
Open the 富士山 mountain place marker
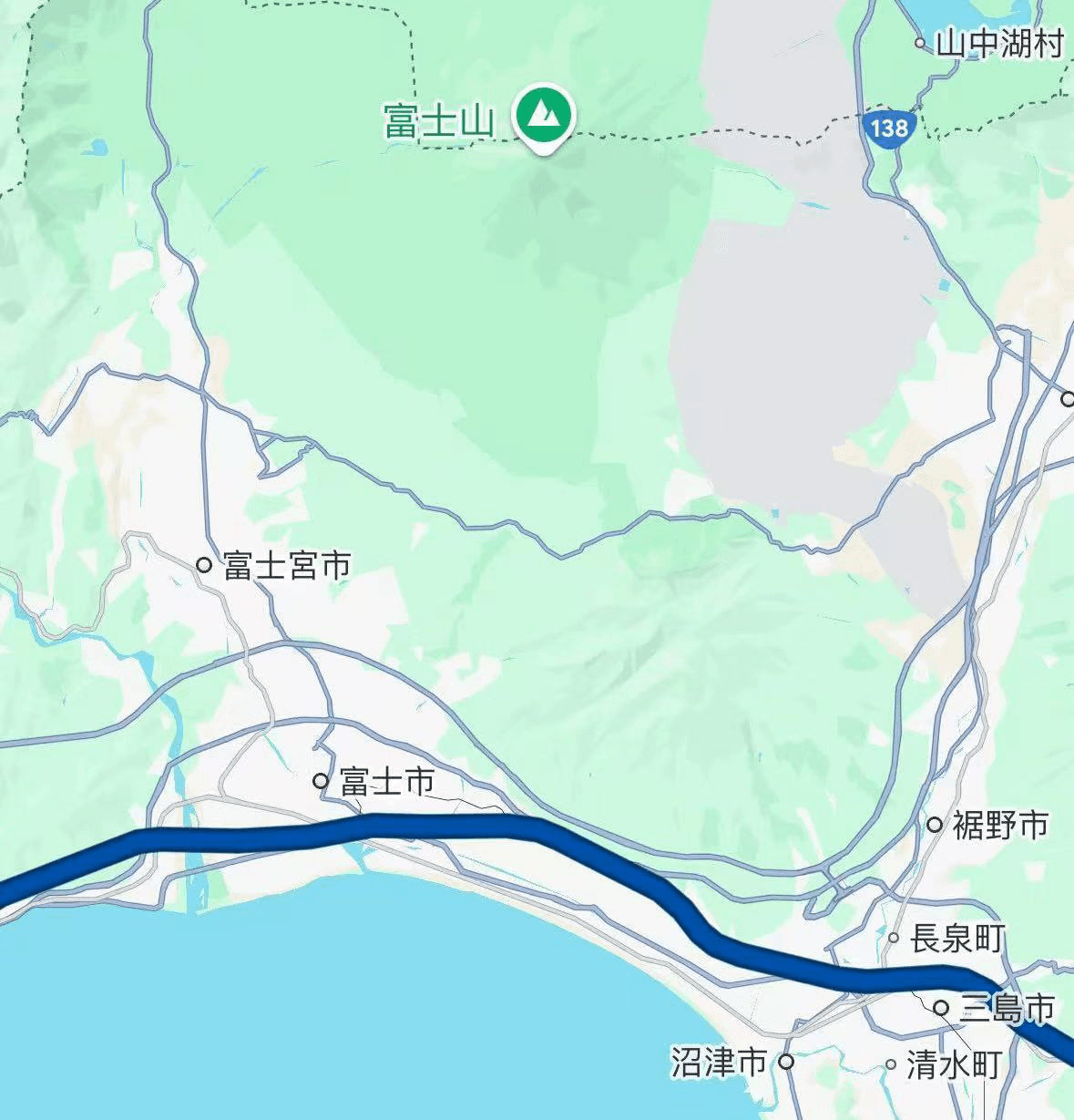coord(544,116)
